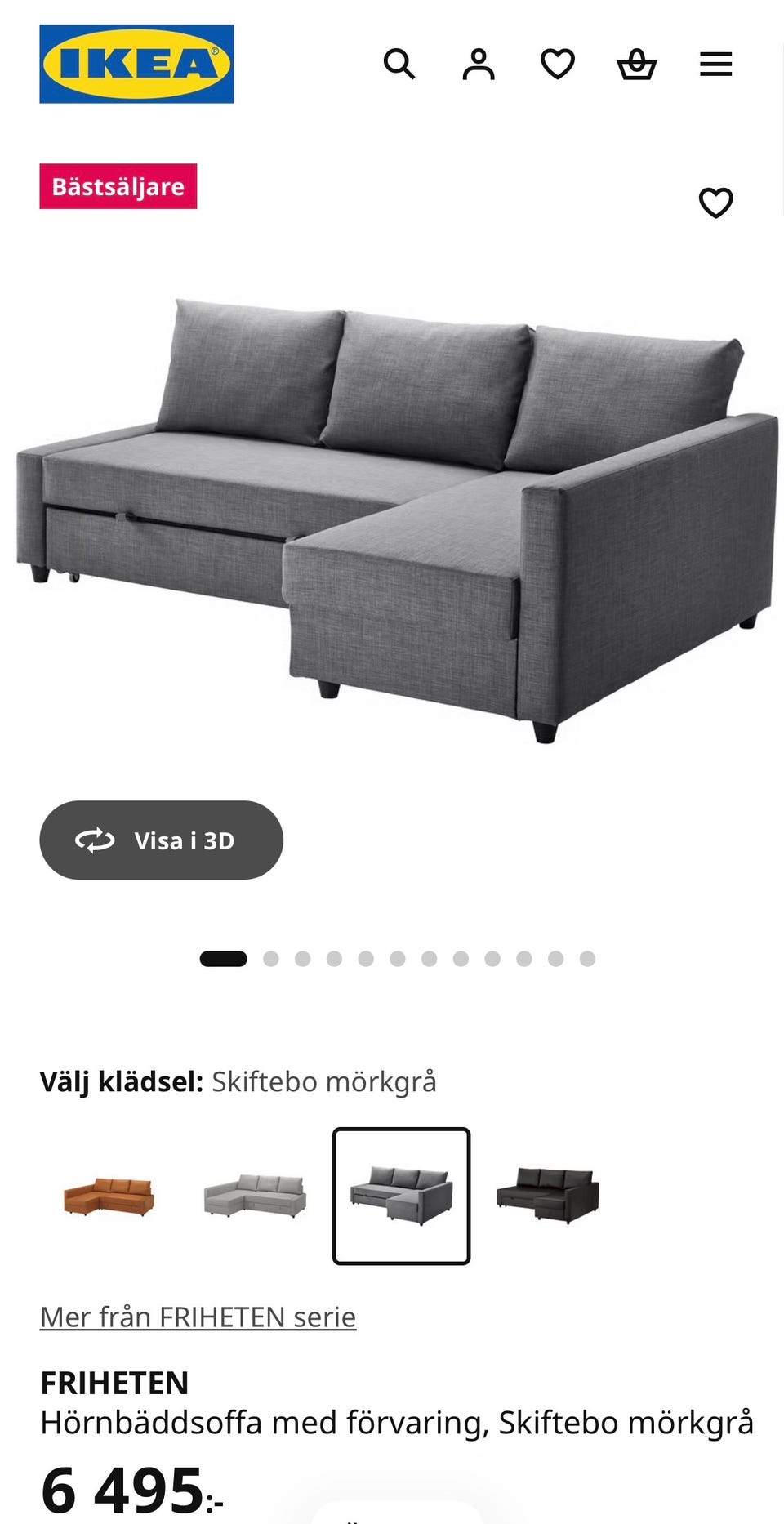View your wishlist favorites
The height and width of the screenshot is (1524, 784).
pos(558,63)
